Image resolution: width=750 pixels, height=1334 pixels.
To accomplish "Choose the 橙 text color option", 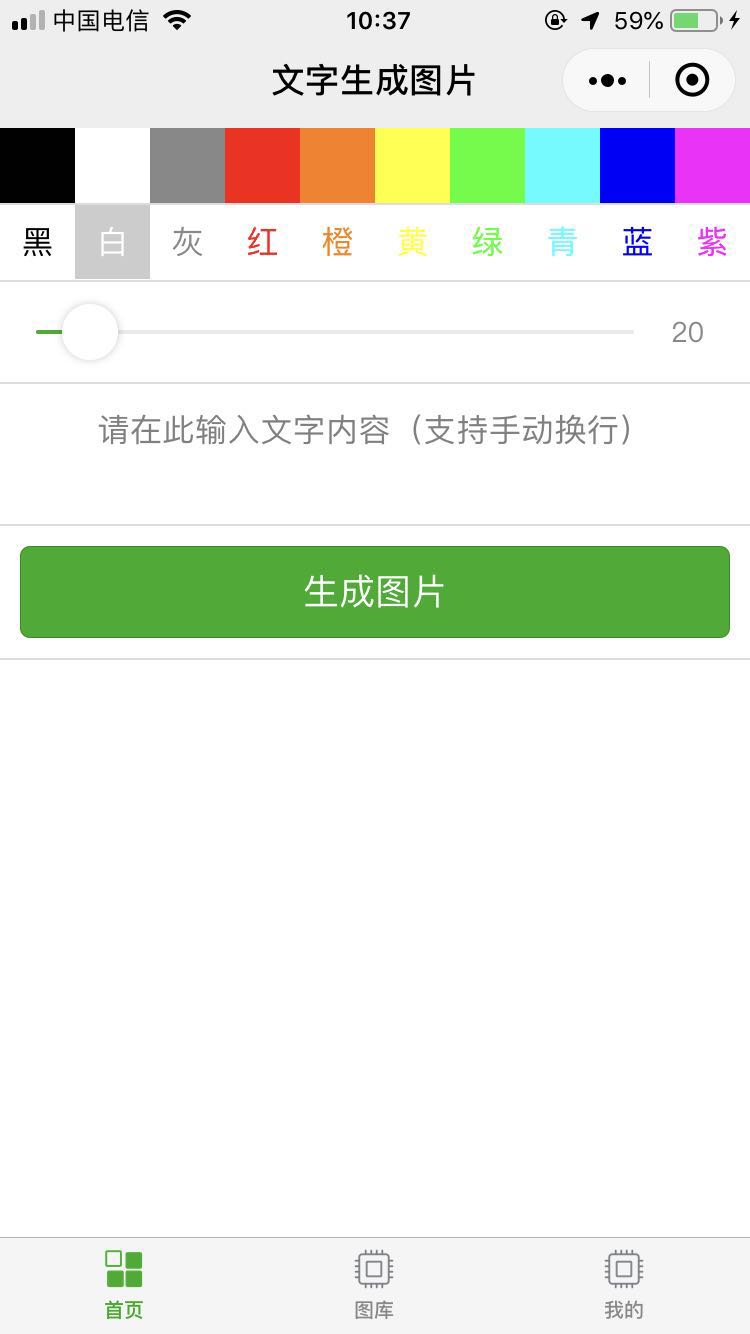I will click(x=337, y=242).
